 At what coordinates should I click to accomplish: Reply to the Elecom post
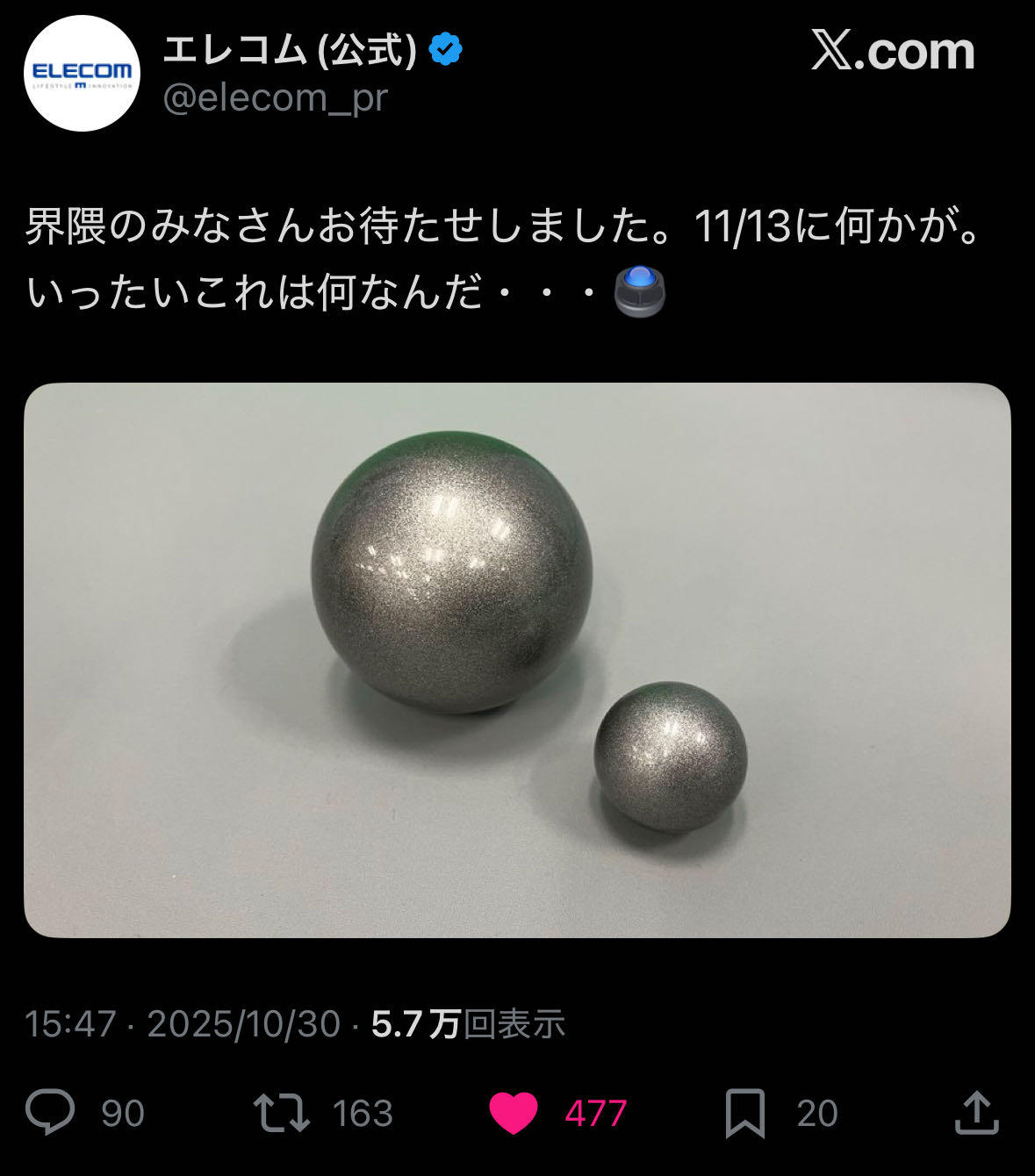(51, 1112)
